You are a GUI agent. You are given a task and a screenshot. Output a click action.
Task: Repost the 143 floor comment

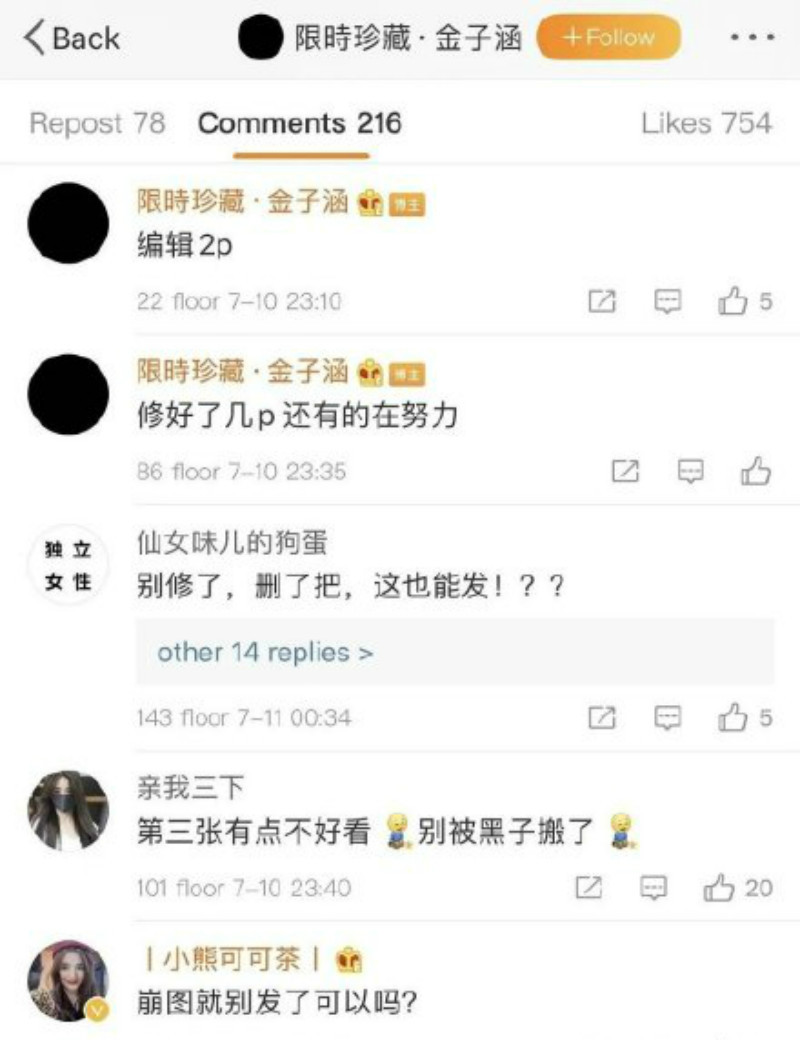[x=602, y=717]
